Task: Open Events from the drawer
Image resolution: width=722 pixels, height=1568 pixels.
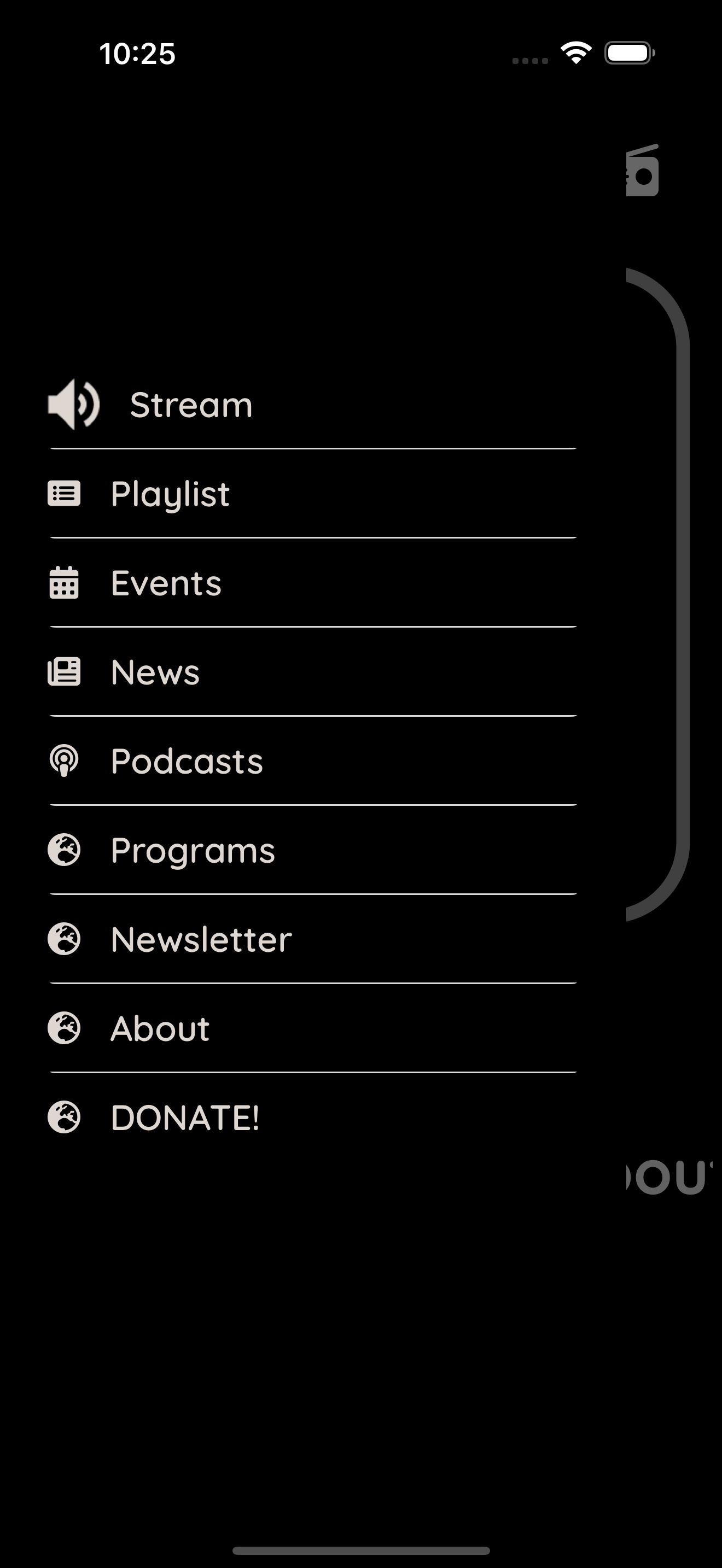Action: click(313, 582)
